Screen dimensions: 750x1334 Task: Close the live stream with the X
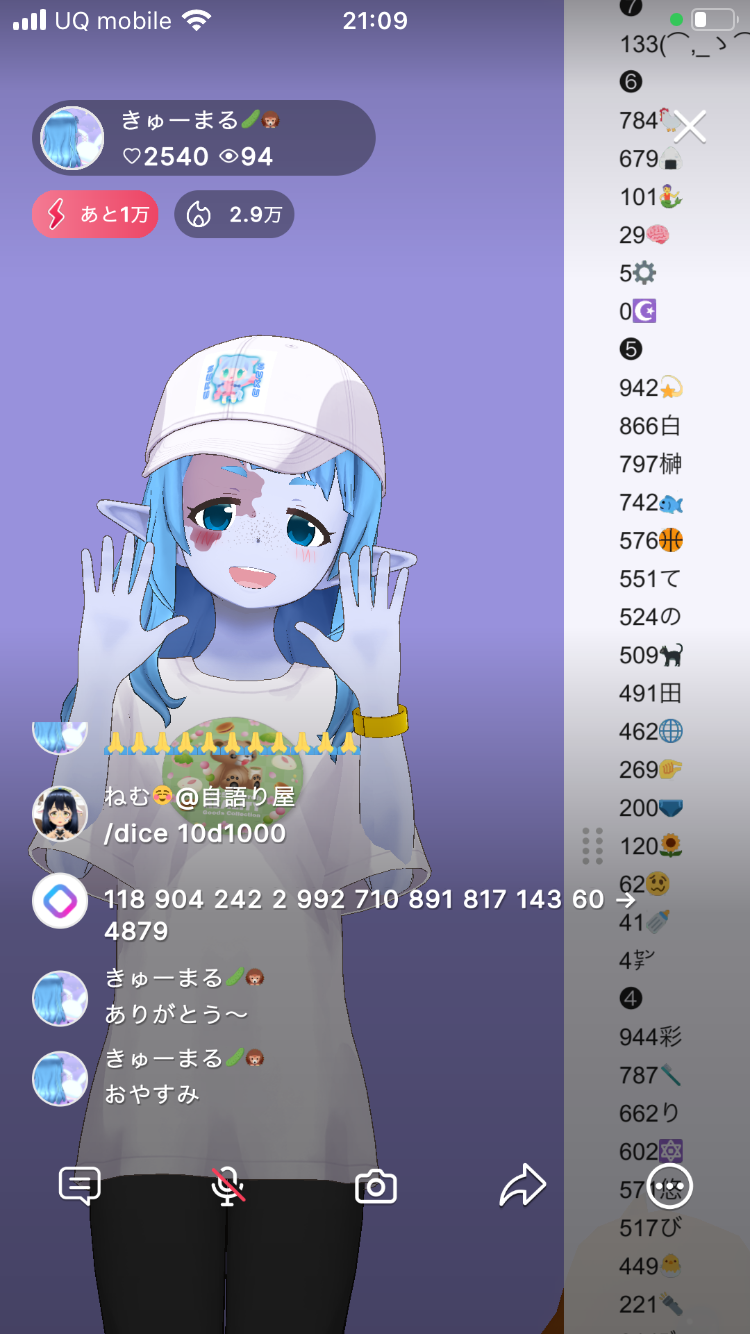coord(690,127)
